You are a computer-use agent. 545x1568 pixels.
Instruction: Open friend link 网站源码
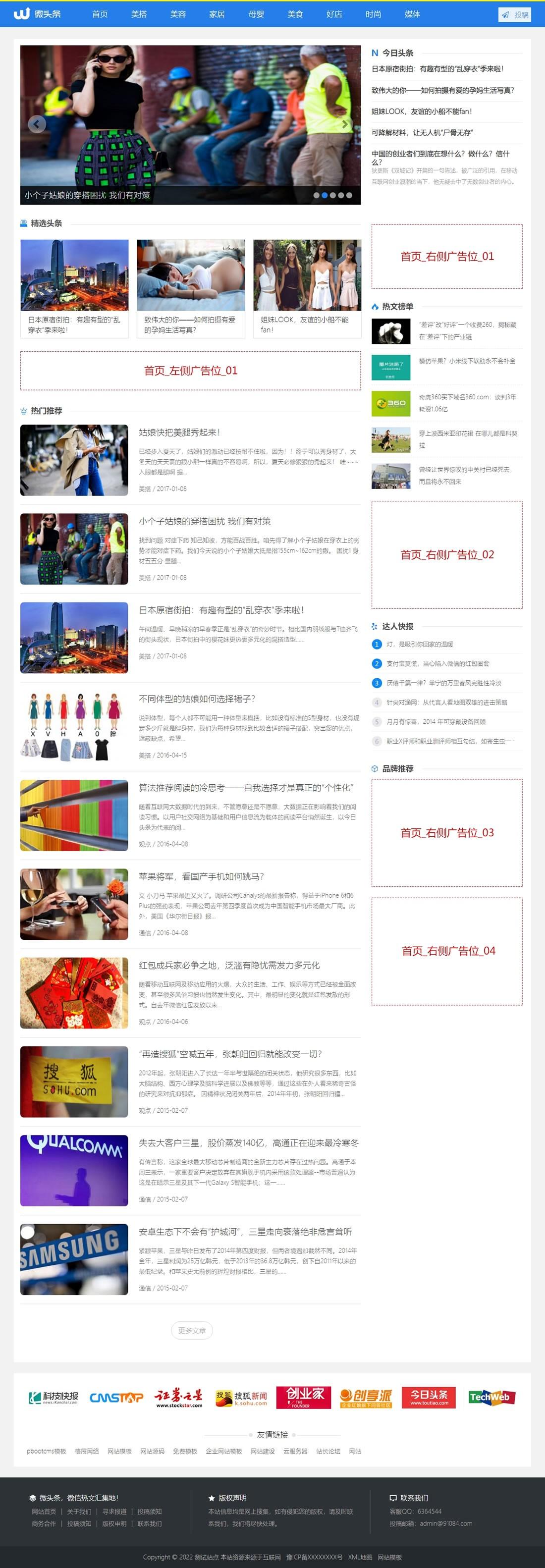(x=152, y=1452)
